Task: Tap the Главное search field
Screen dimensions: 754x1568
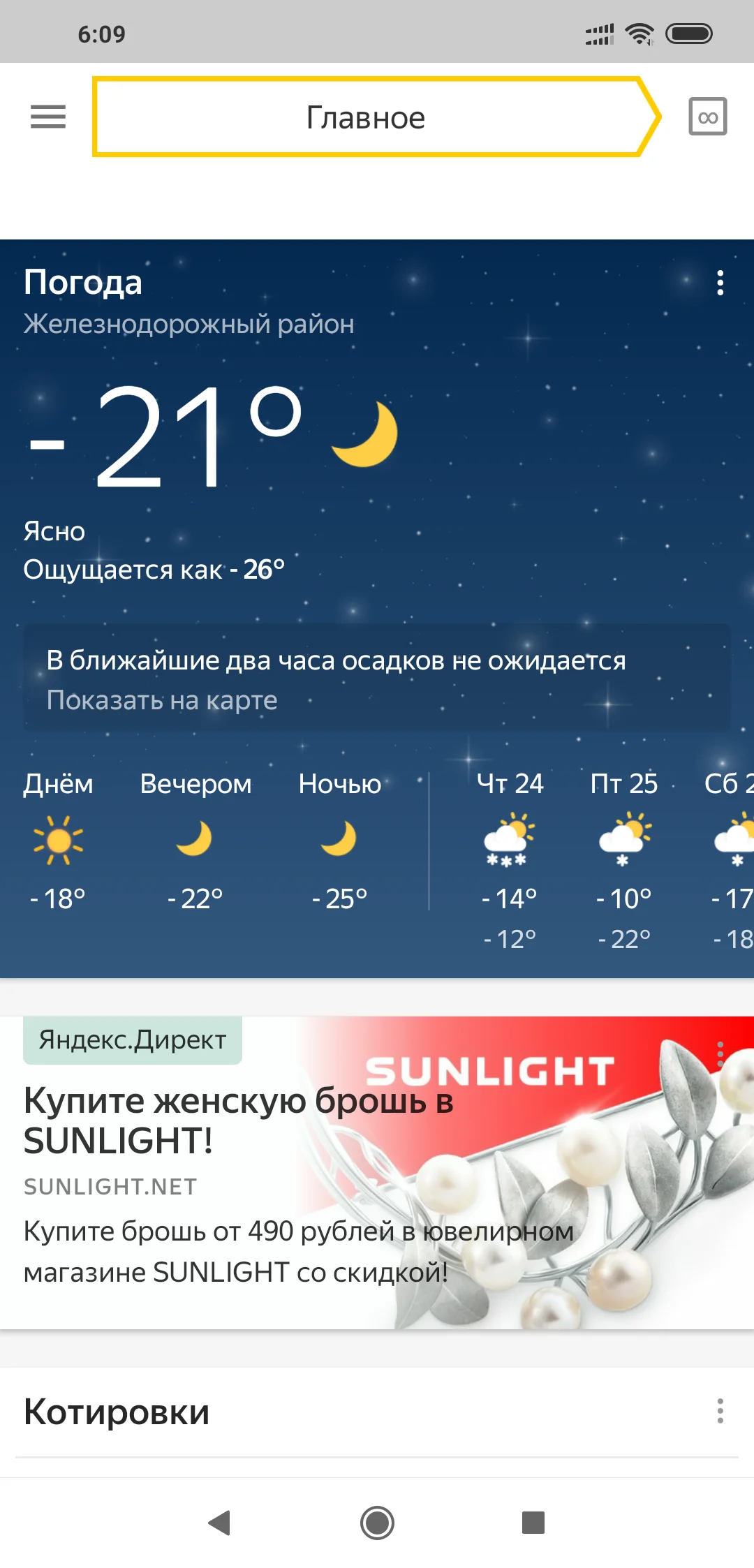Action: click(x=366, y=117)
